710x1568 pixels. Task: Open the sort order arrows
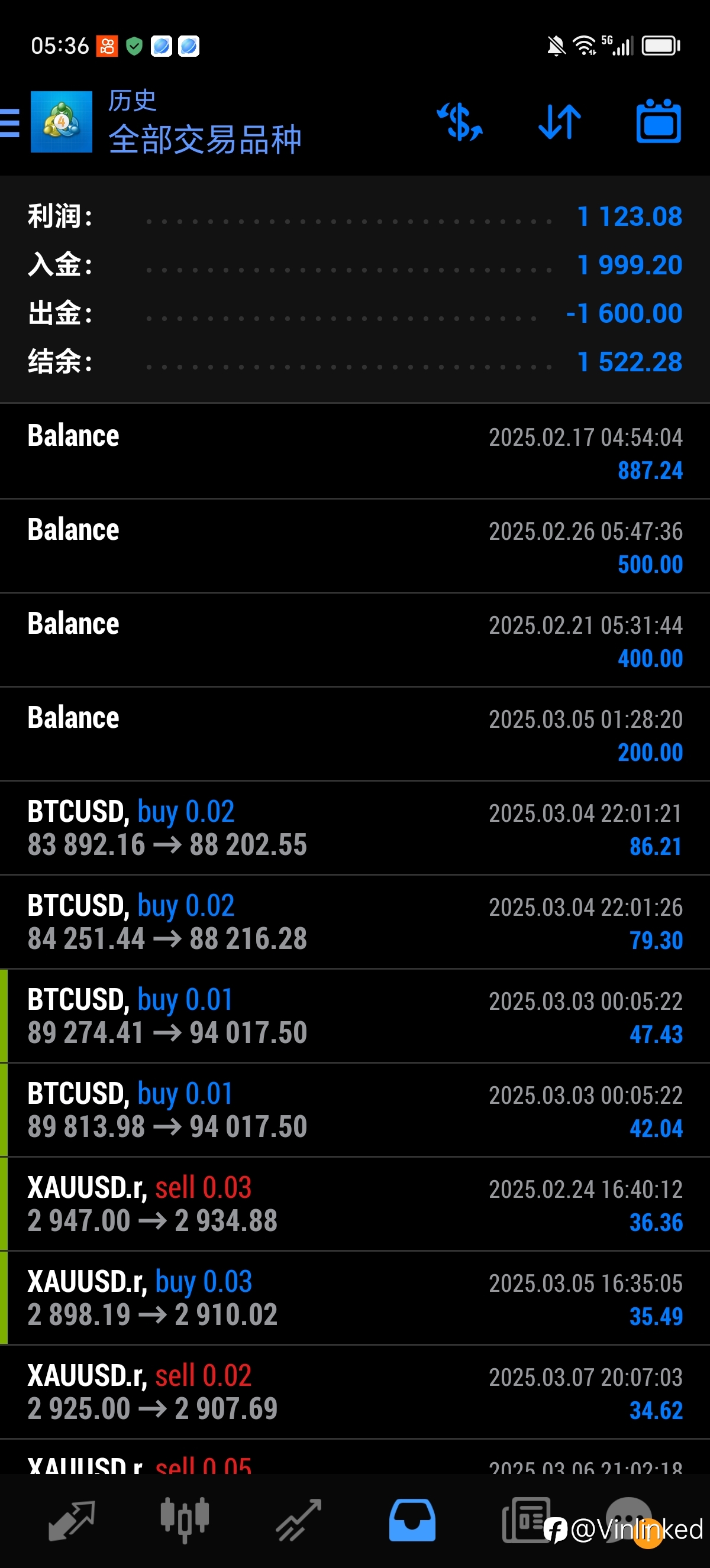click(x=560, y=122)
